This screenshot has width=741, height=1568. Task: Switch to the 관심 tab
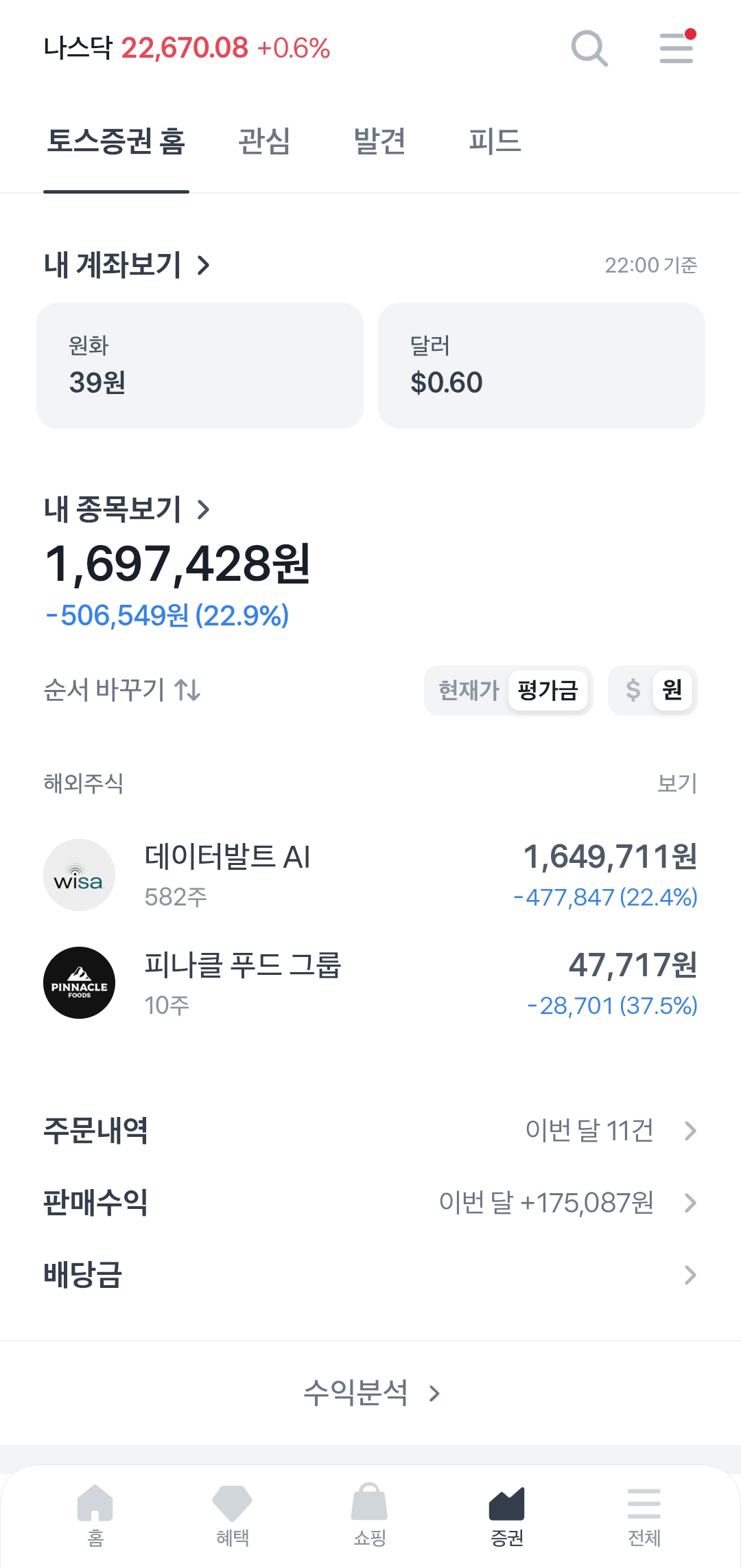(x=264, y=141)
